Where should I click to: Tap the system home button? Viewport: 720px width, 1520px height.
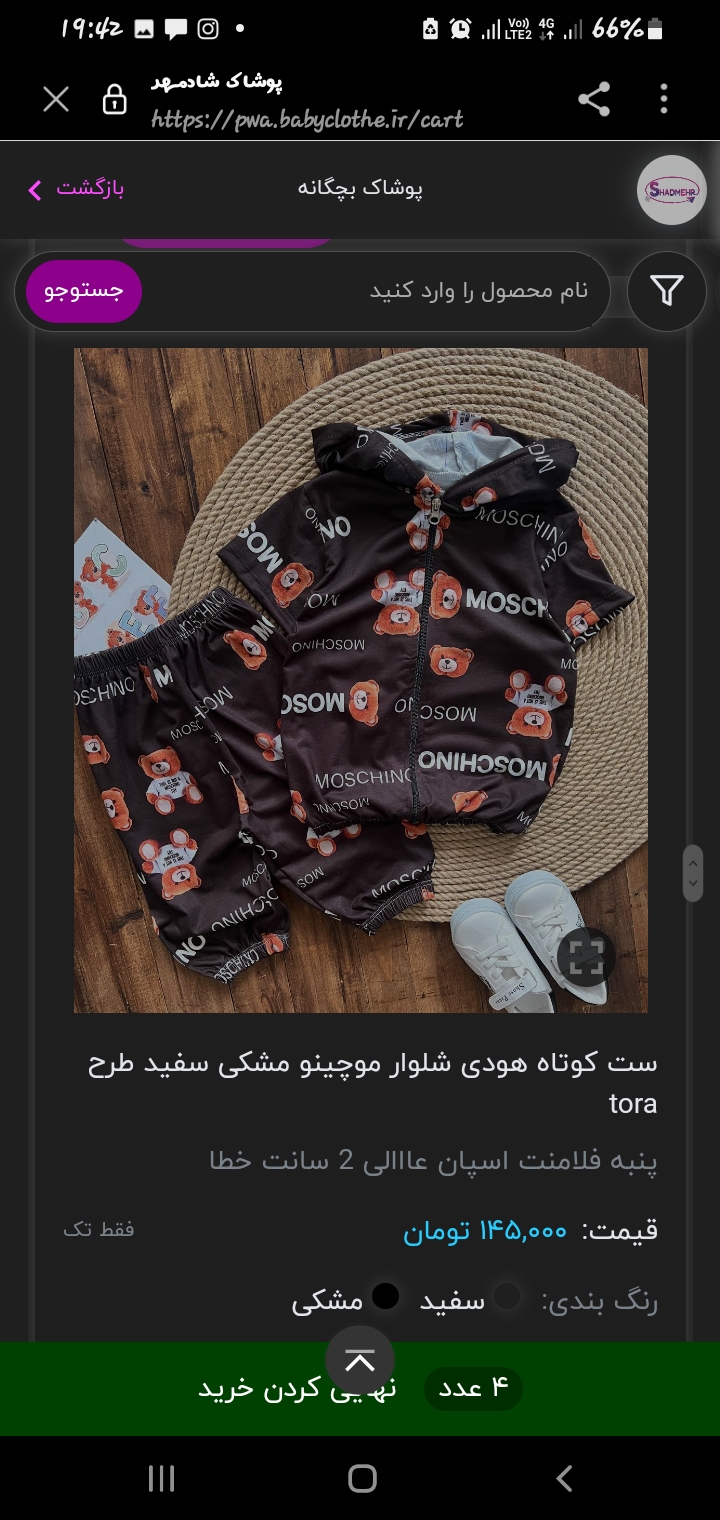pos(362,1478)
